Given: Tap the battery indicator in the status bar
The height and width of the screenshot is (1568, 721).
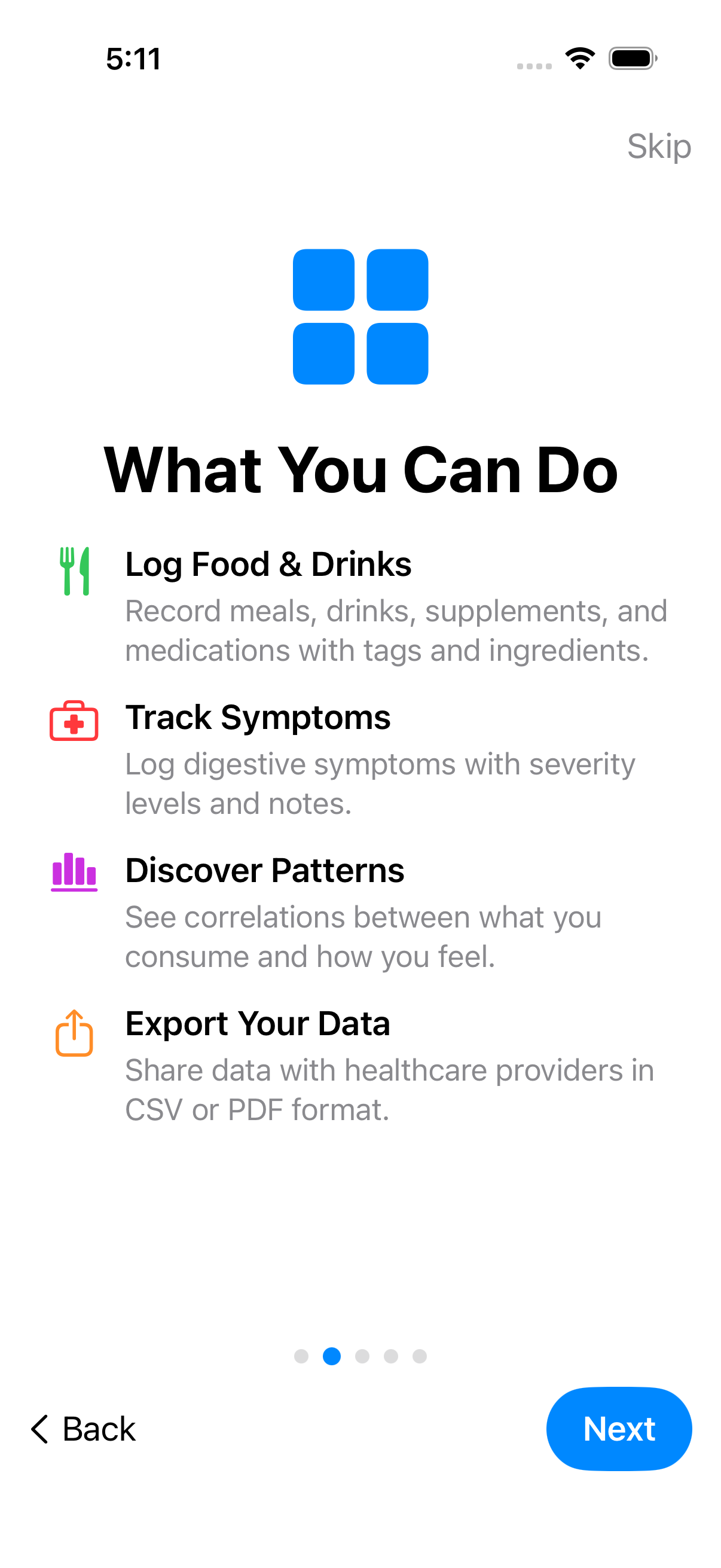Looking at the screenshot, I should coord(631,59).
